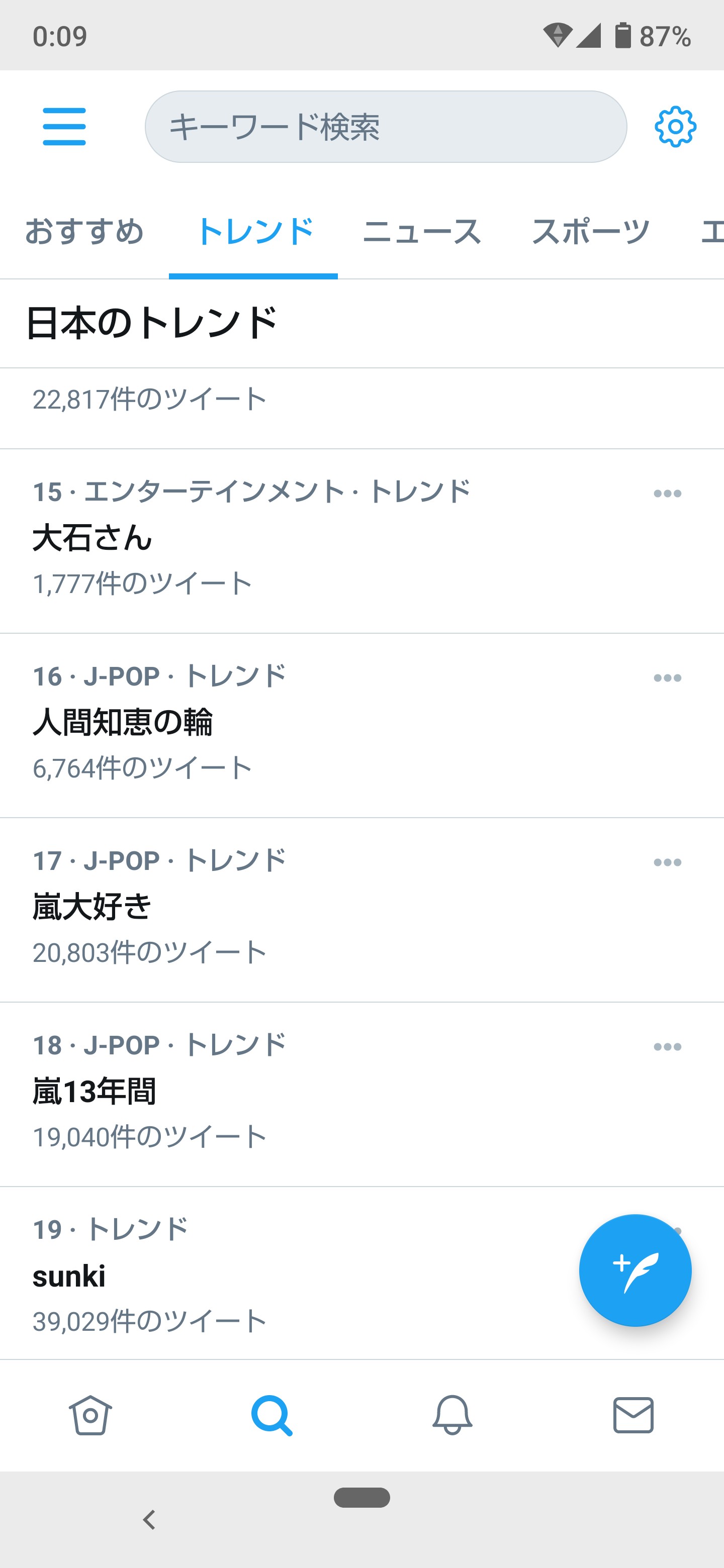
Task: Open the 嵐13年間 trend
Action: coord(361,1095)
